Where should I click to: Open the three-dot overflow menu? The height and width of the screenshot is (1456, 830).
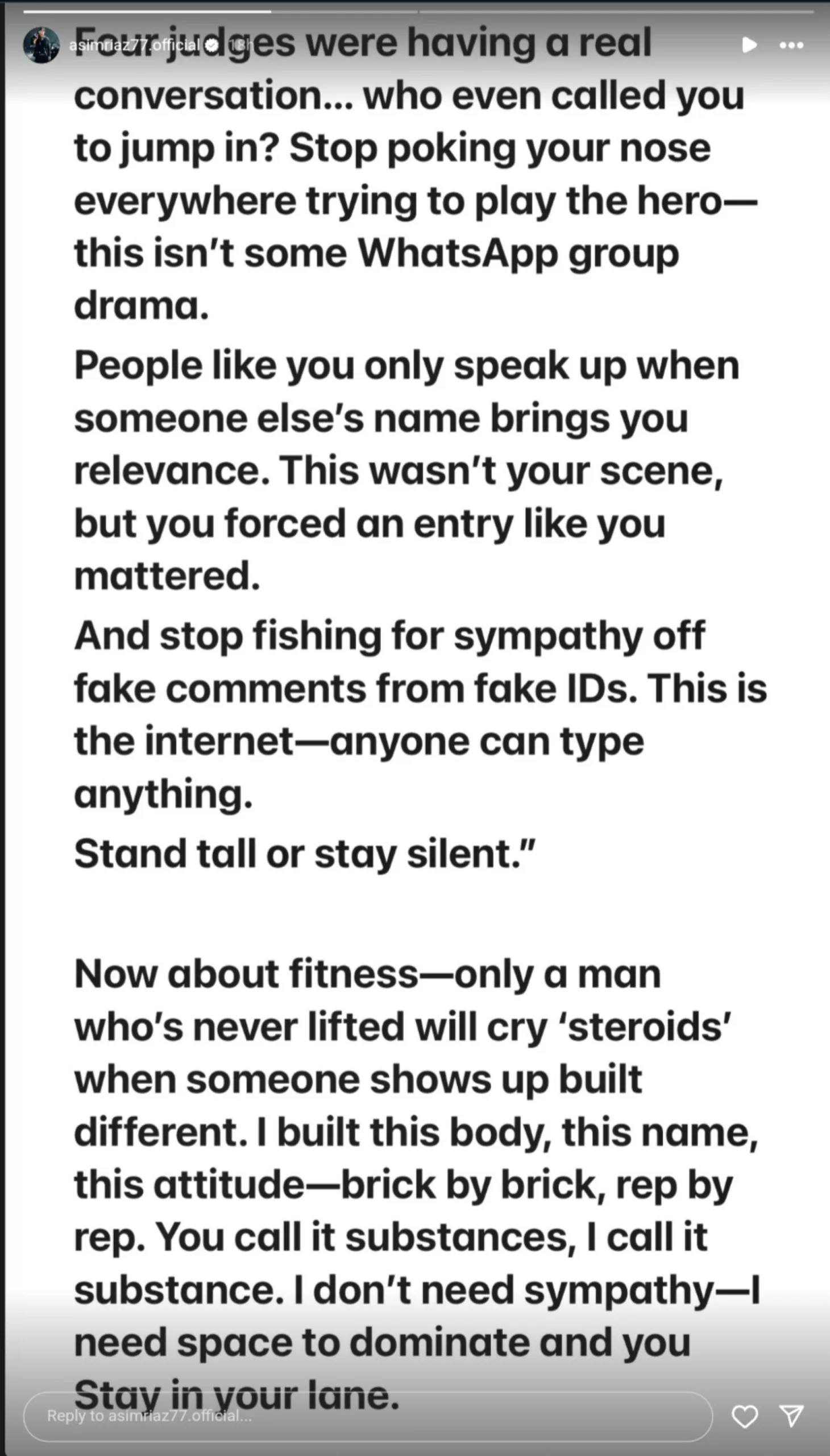click(791, 45)
